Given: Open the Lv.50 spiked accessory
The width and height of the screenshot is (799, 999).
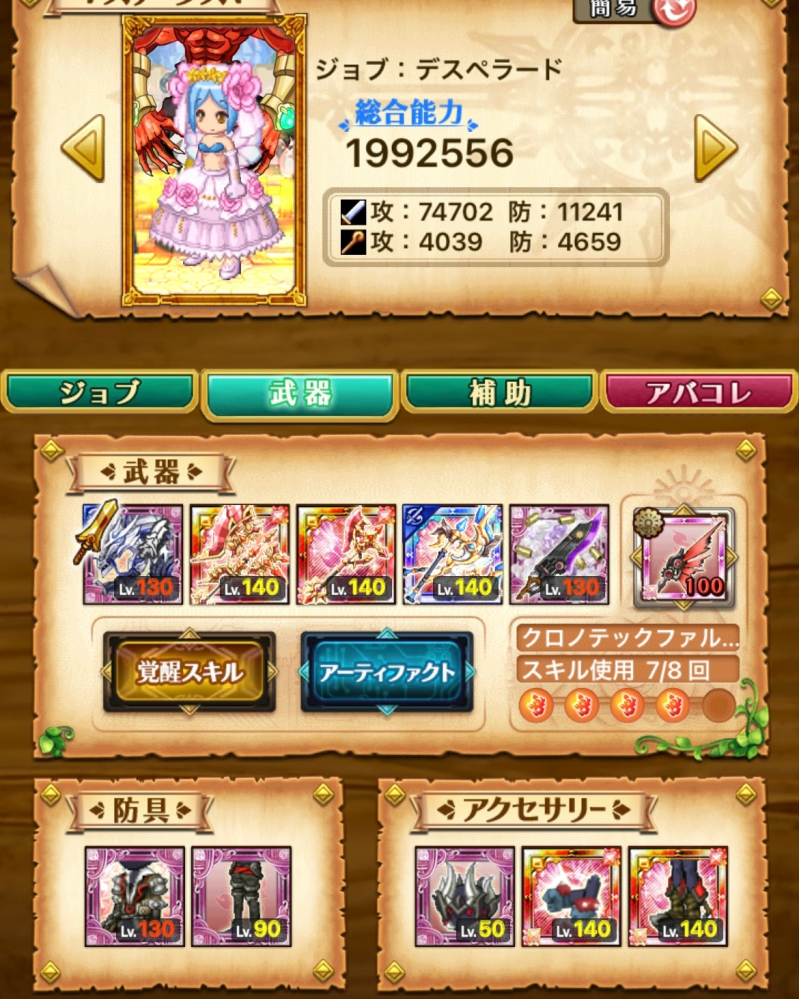Looking at the screenshot, I should click(x=465, y=897).
